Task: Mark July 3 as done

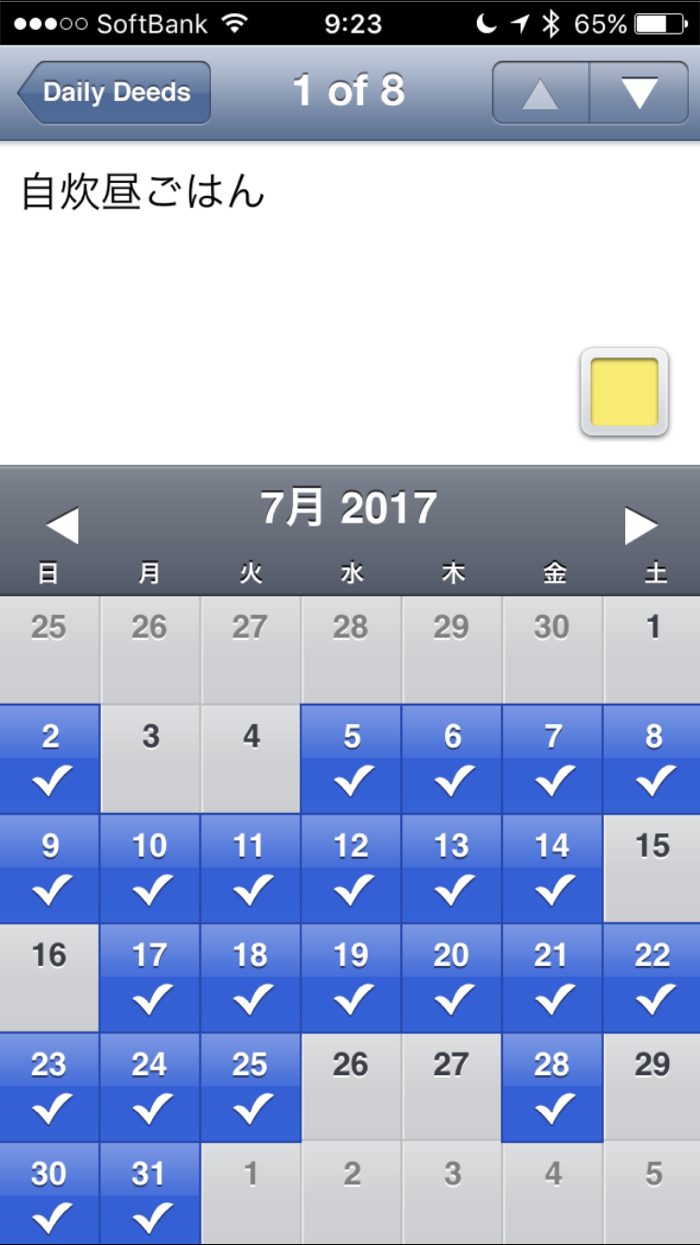Action: [150, 758]
